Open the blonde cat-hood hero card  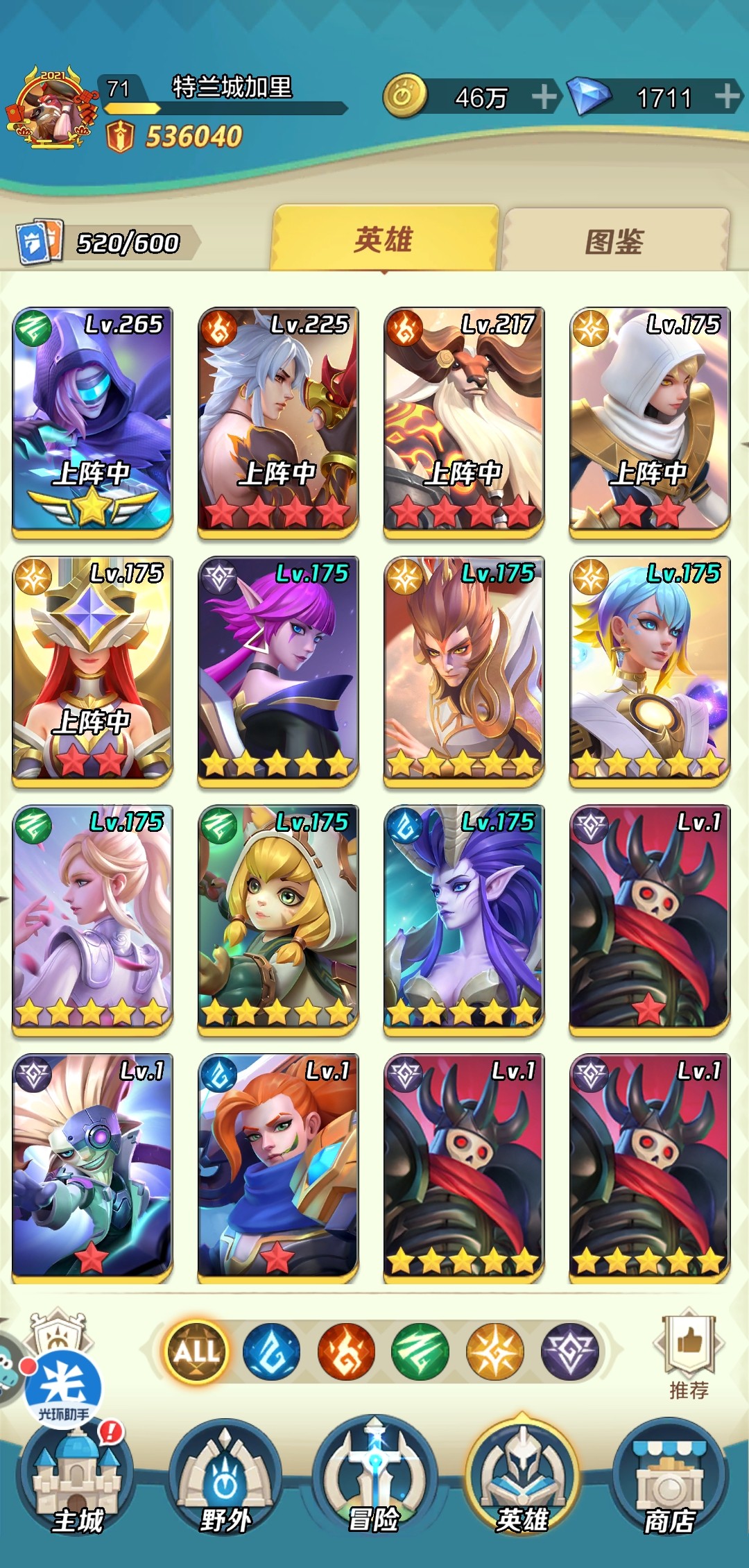click(x=278, y=918)
